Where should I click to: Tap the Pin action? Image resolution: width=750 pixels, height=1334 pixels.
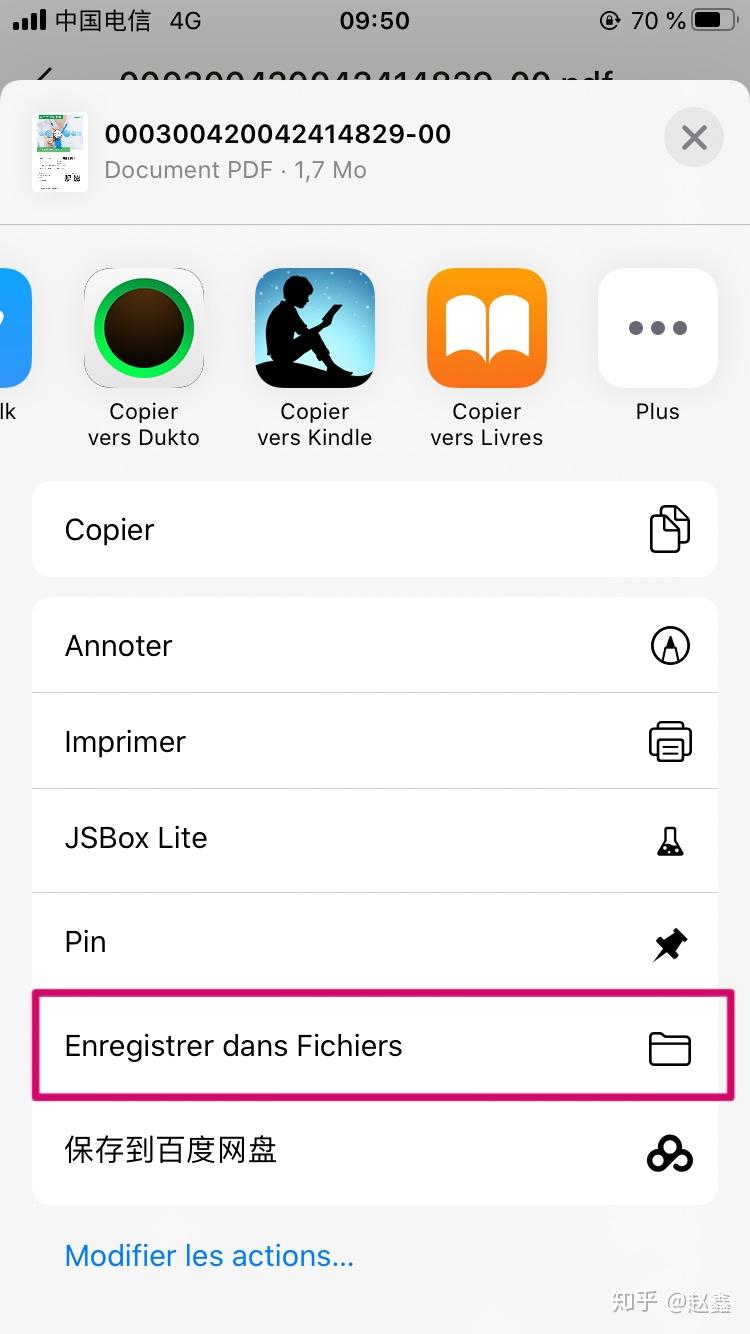tap(375, 942)
